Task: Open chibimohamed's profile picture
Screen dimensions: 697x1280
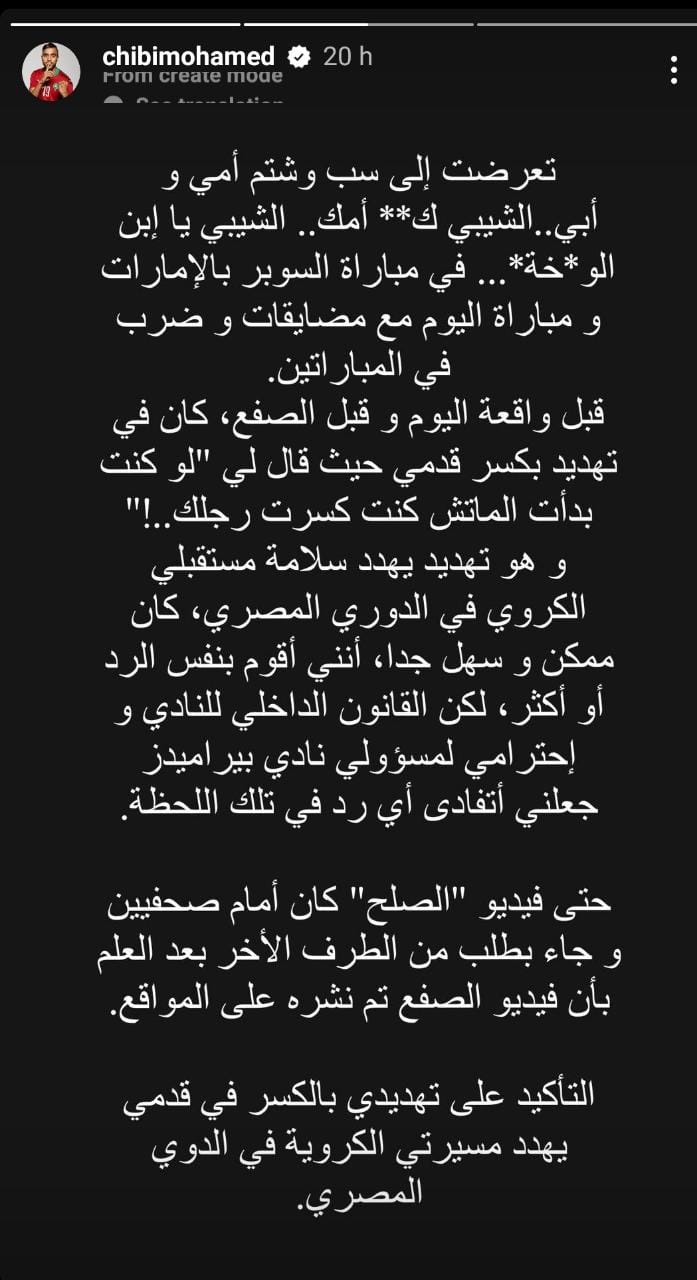Action: pyautogui.click(x=52, y=72)
